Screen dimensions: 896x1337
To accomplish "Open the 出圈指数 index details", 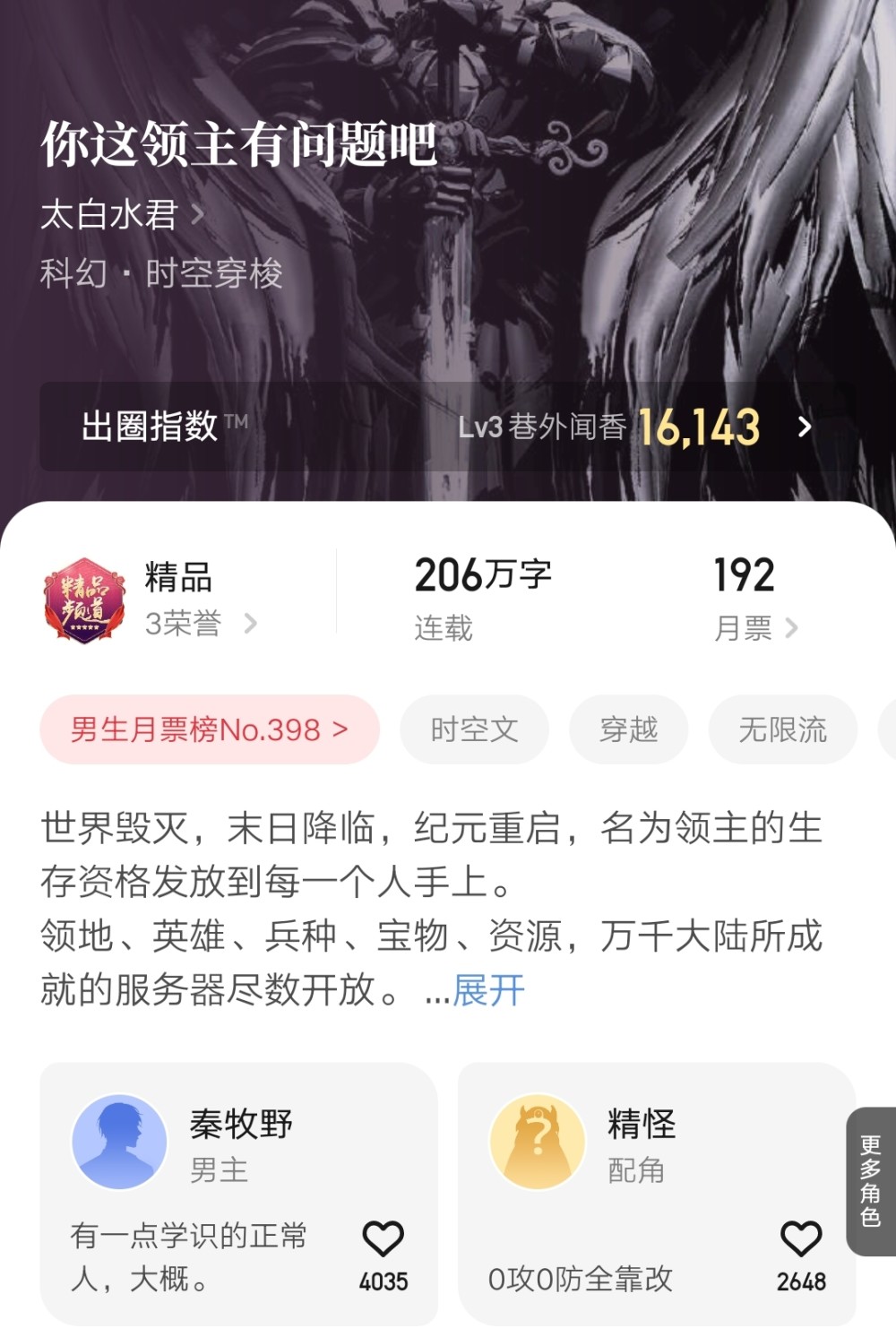I will click(446, 427).
